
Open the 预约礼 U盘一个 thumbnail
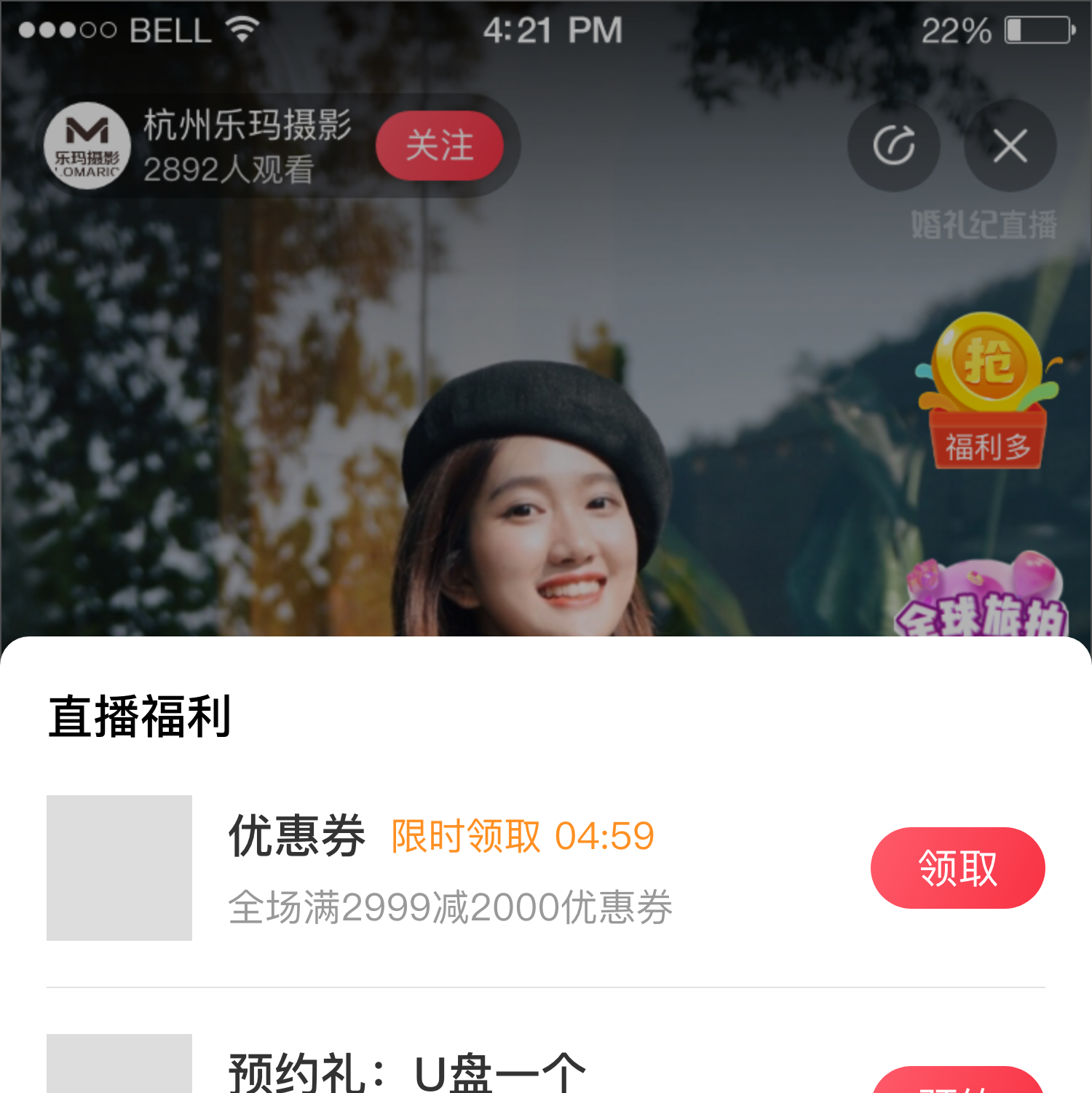click(119, 1064)
